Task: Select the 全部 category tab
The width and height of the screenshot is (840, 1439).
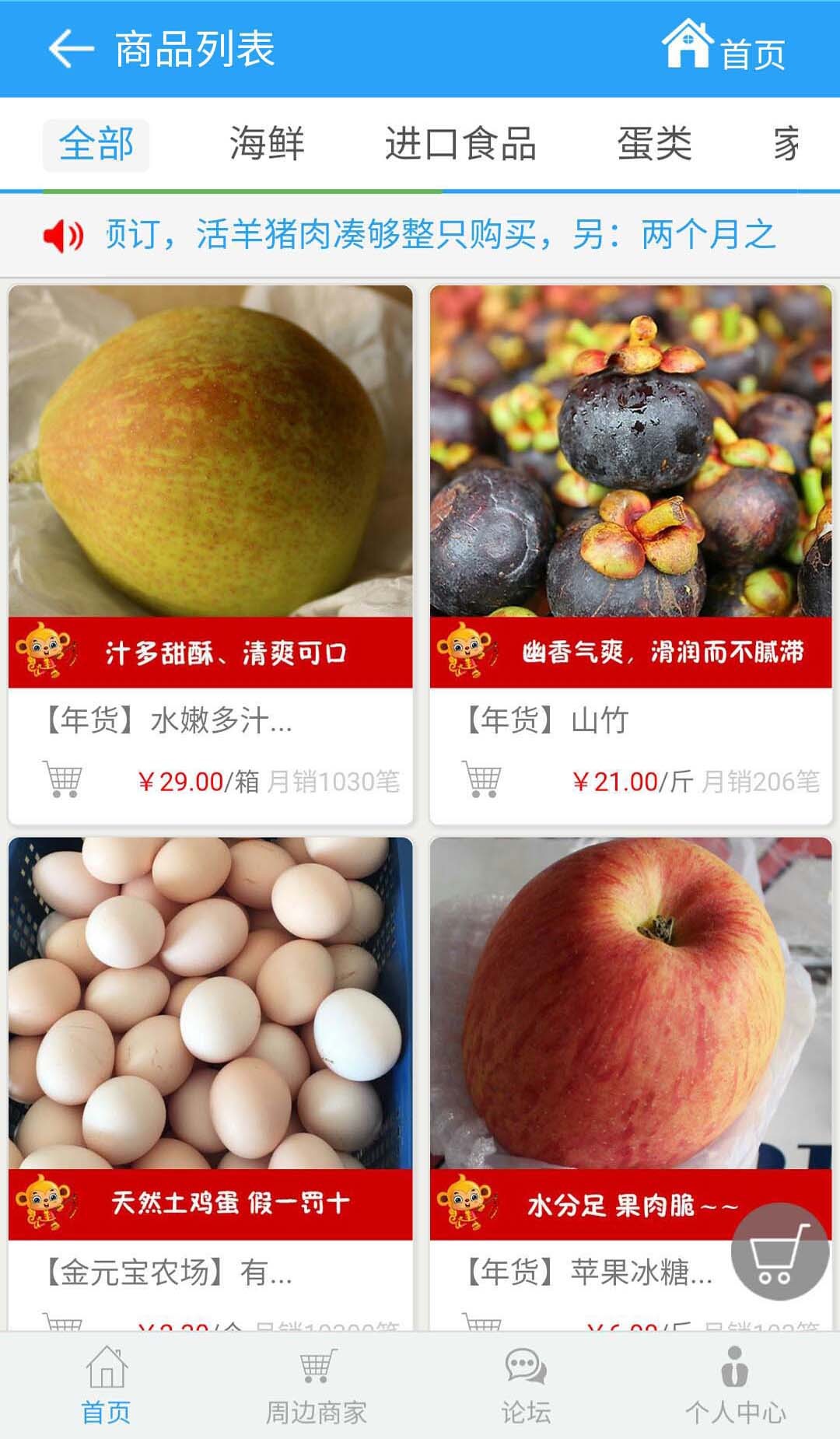Action: [96, 145]
